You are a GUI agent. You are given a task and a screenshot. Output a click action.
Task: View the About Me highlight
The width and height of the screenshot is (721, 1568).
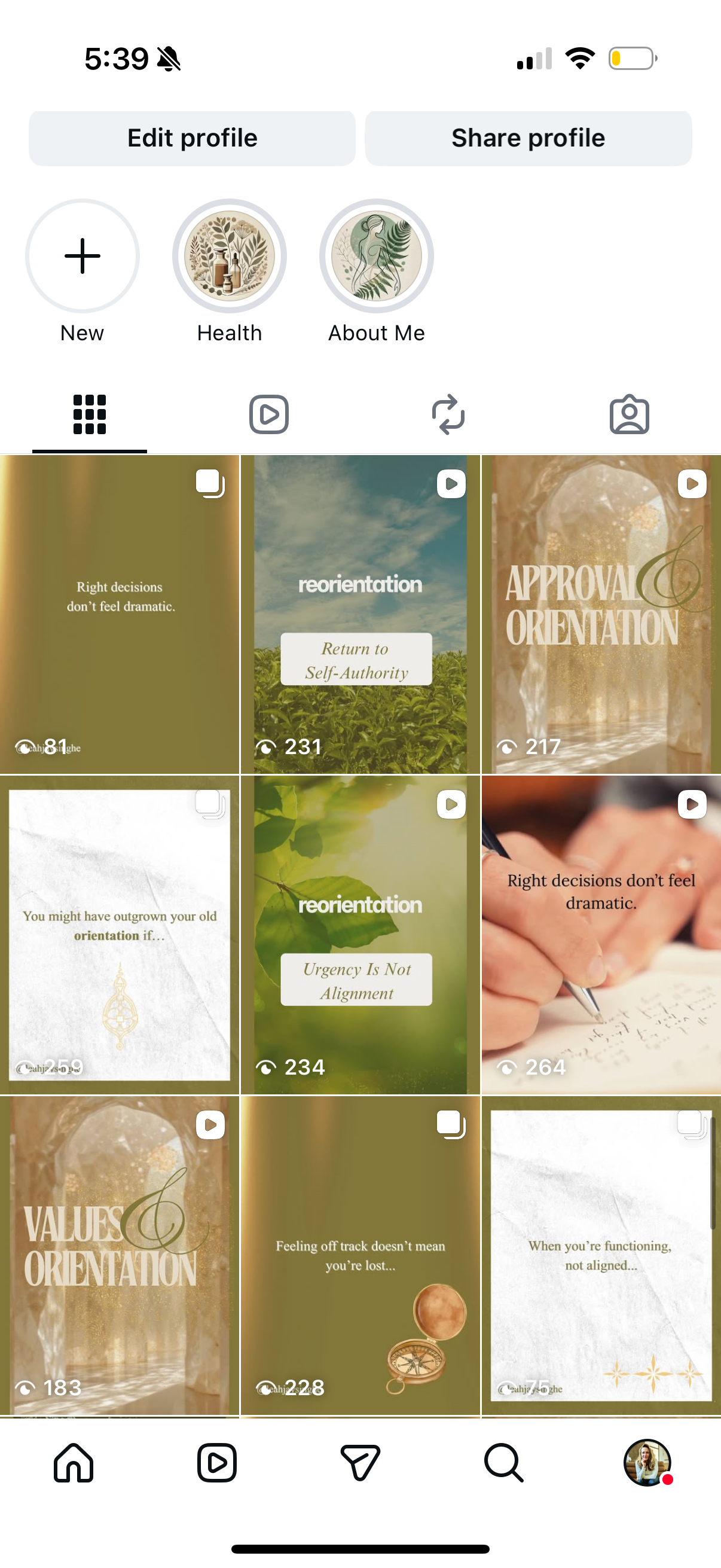(x=376, y=257)
